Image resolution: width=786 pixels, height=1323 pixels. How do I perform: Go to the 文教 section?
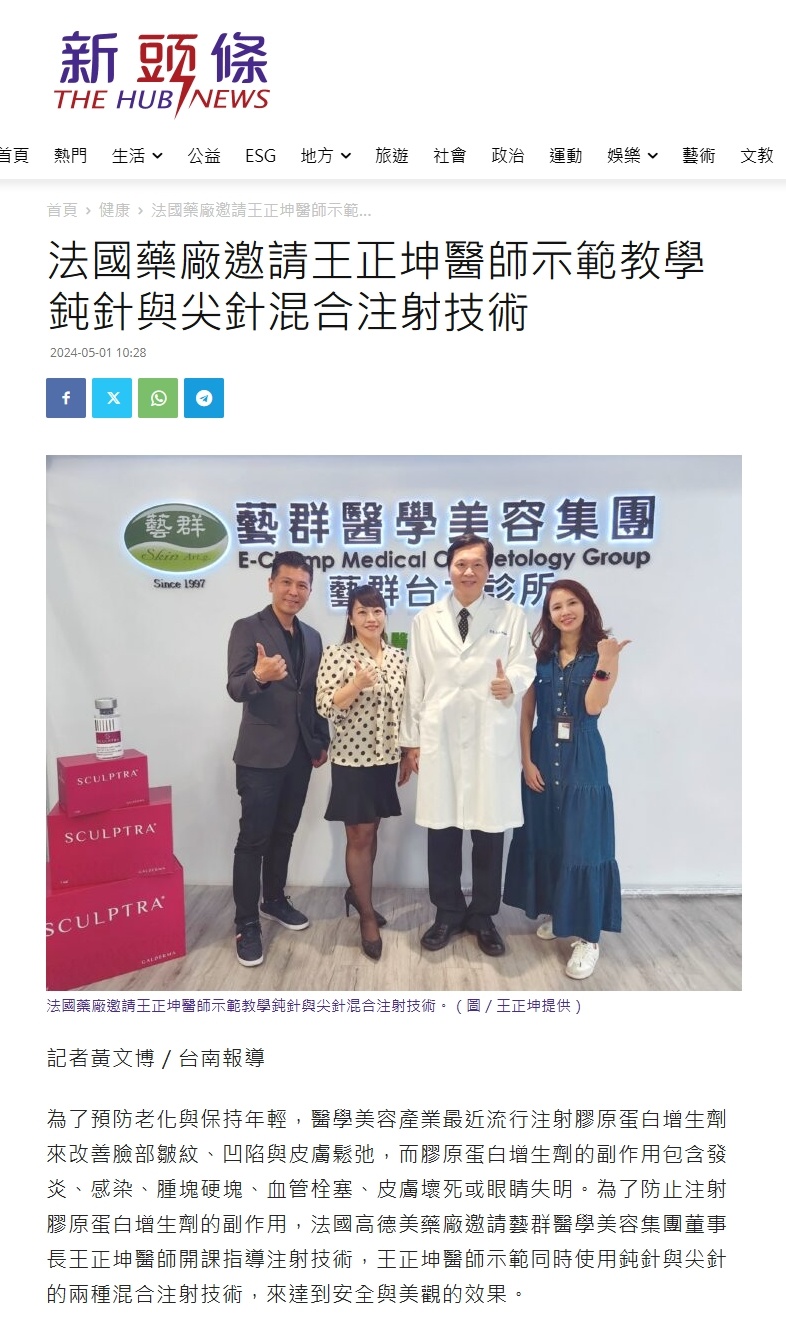click(x=757, y=156)
